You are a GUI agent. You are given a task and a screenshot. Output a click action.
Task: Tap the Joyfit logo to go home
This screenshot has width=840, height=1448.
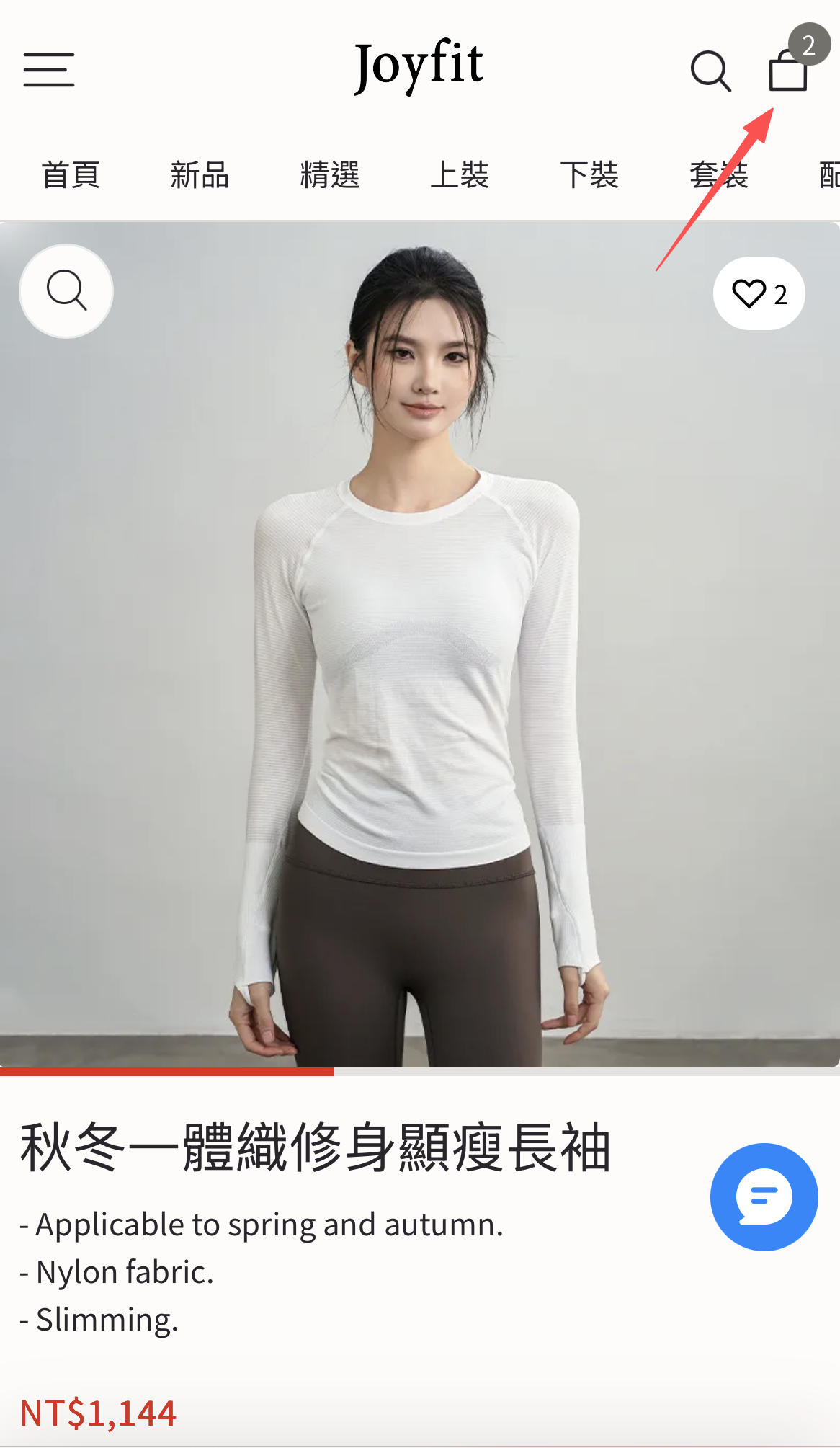click(x=419, y=65)
